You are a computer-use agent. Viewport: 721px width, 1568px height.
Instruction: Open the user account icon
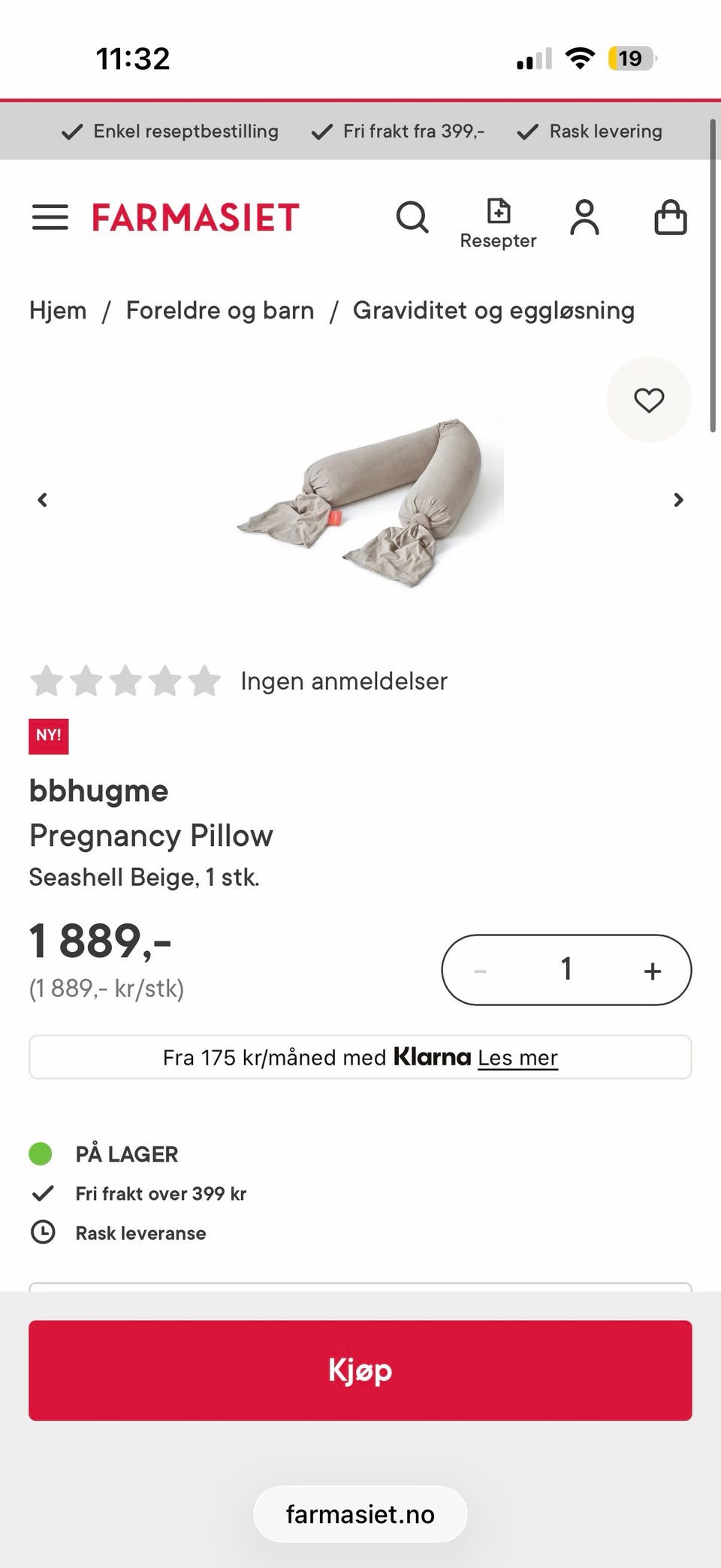click(585, 218)
